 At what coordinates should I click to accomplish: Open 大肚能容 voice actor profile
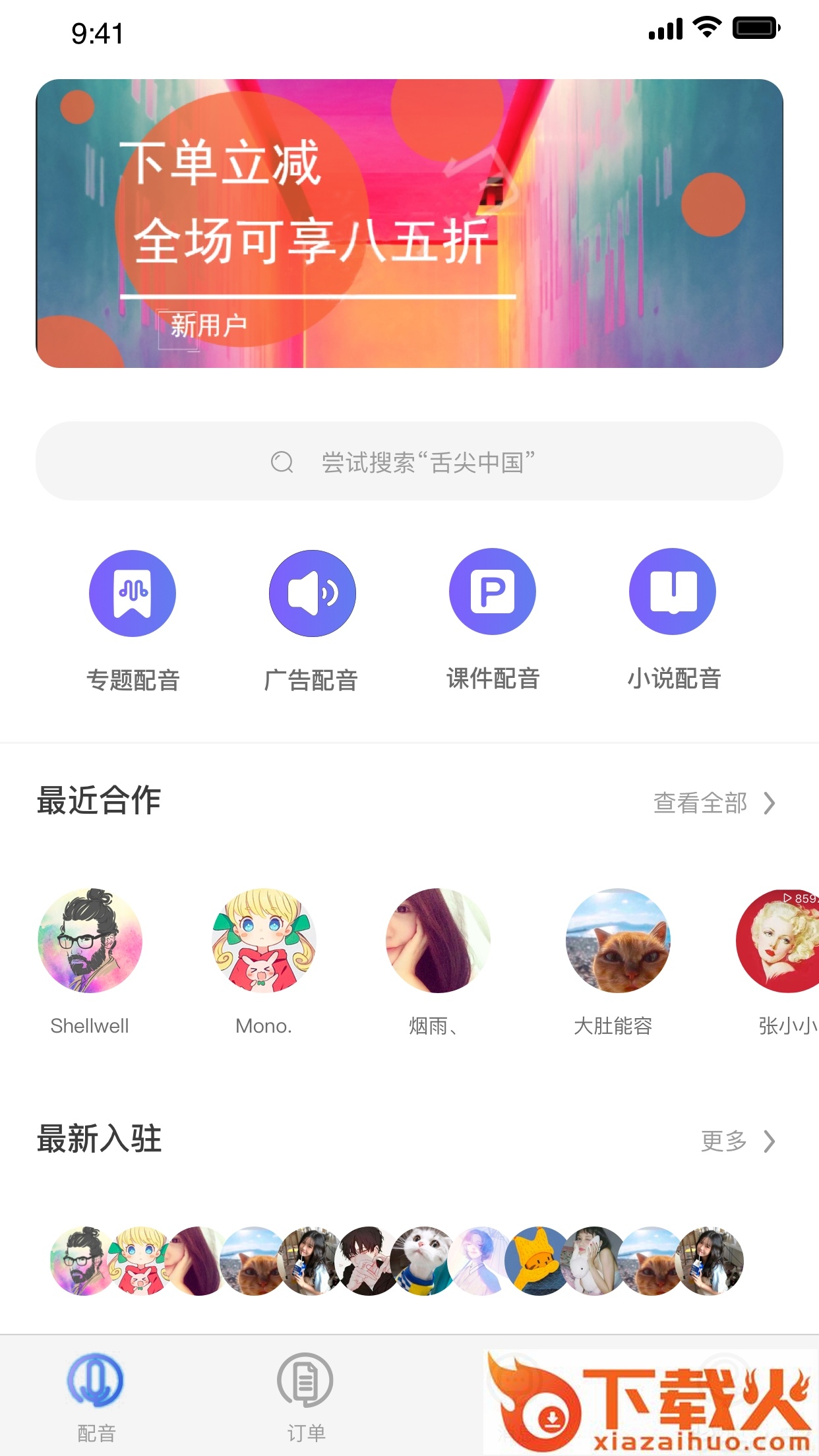pyautogui.click(x=618, y=940)
